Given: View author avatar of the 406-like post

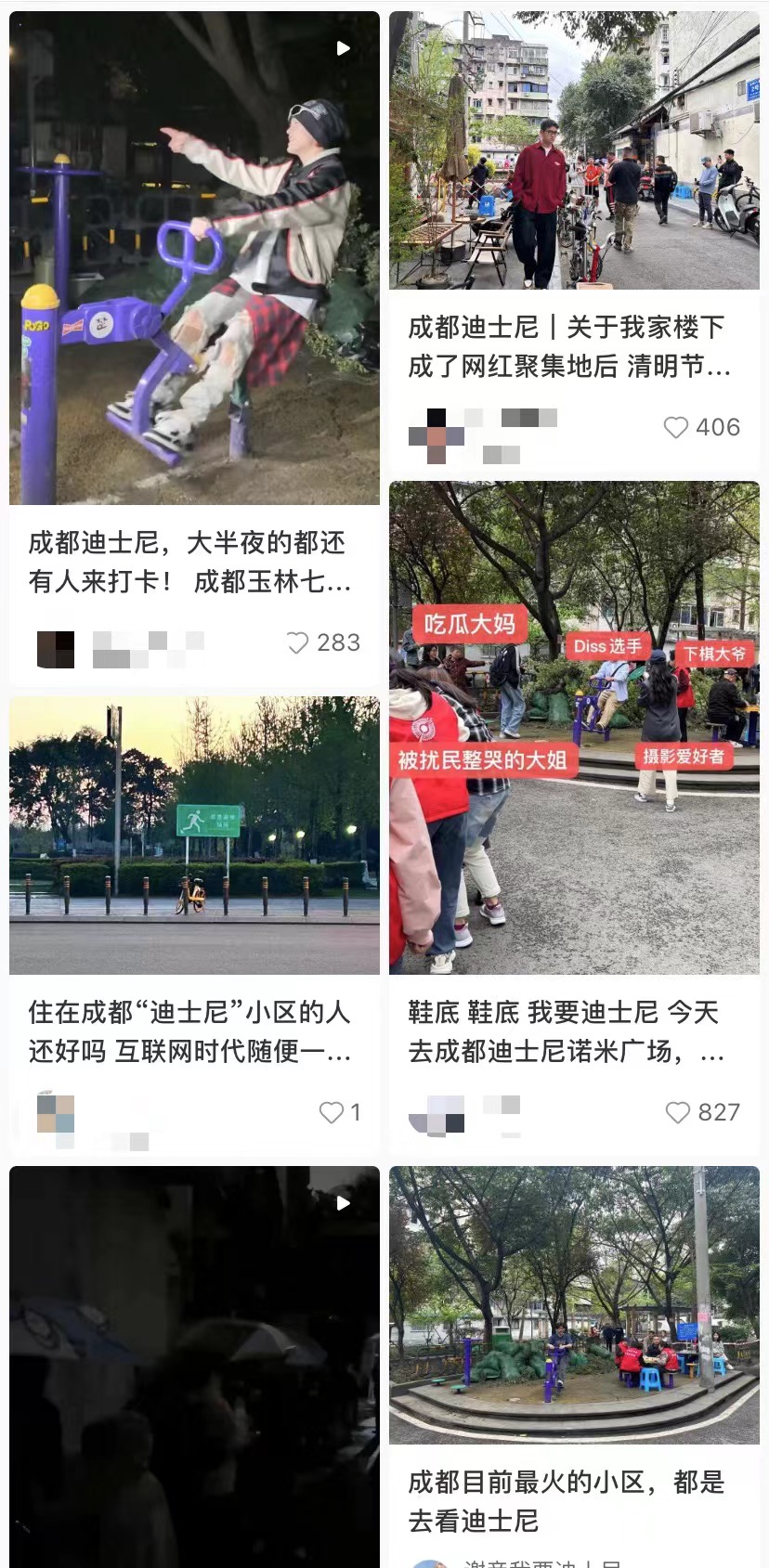Looking at the screenshot, I should pos(436,434).
